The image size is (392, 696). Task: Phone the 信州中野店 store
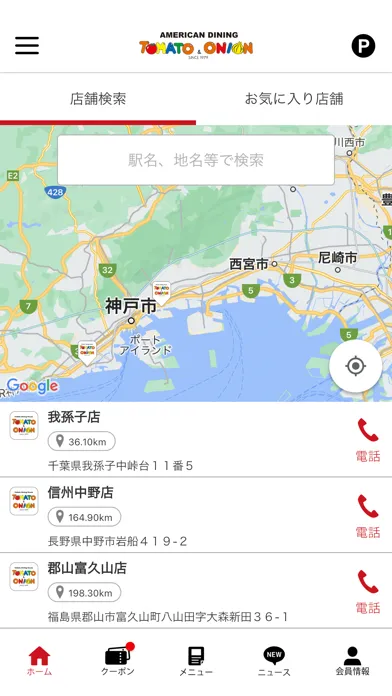pos(368,515)
